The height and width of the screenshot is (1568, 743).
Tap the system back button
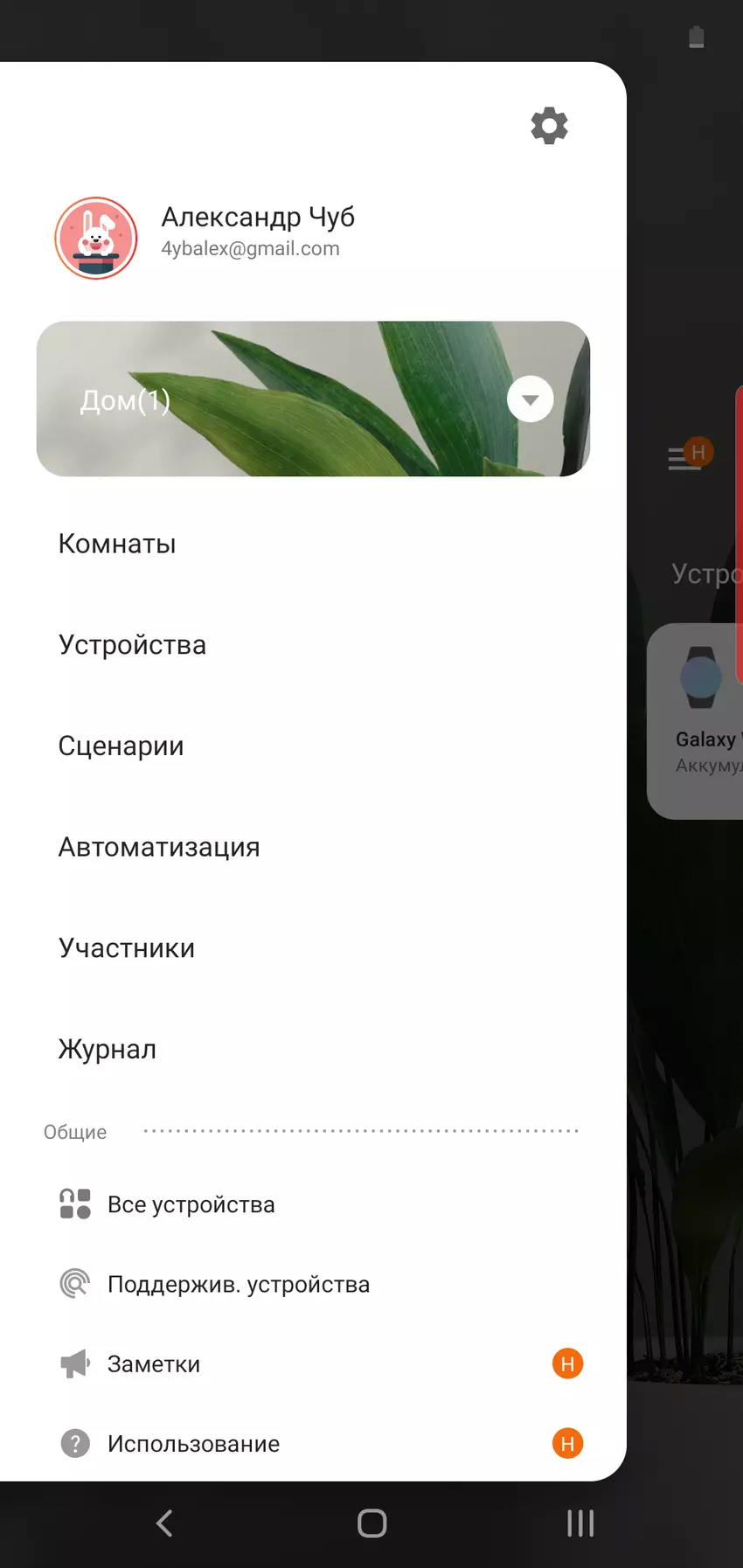coord(164,1523)
